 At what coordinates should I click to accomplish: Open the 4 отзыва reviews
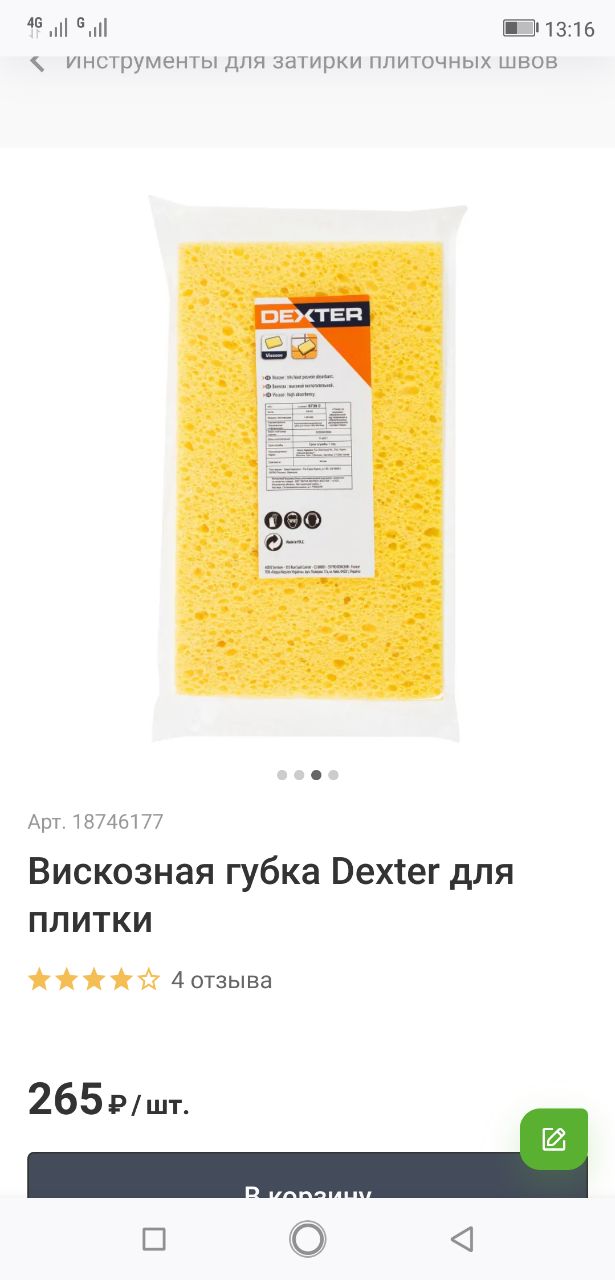pyautogui.click(x=221, y=980)
